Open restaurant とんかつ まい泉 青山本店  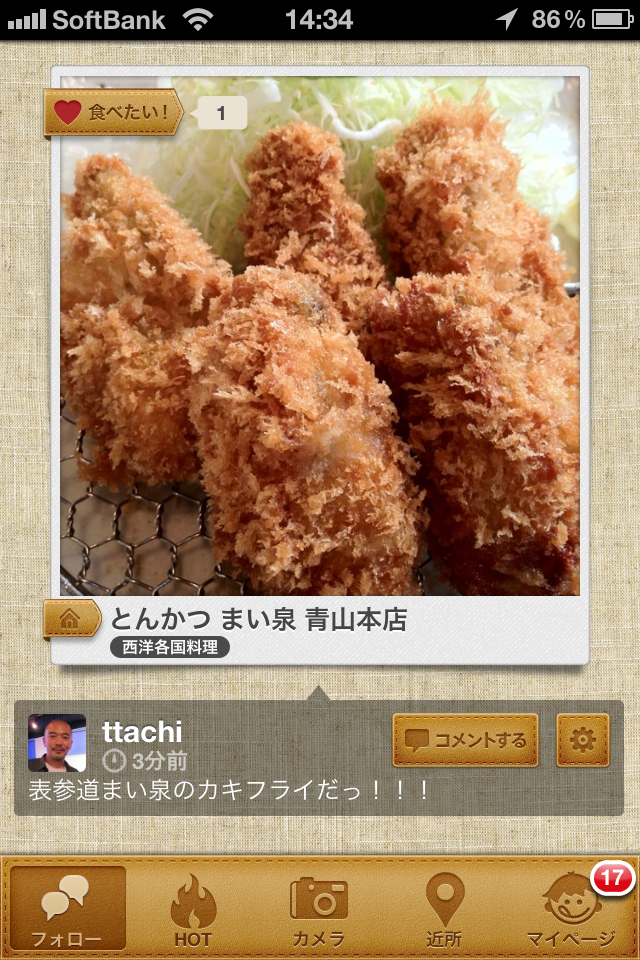pos(258,619)
